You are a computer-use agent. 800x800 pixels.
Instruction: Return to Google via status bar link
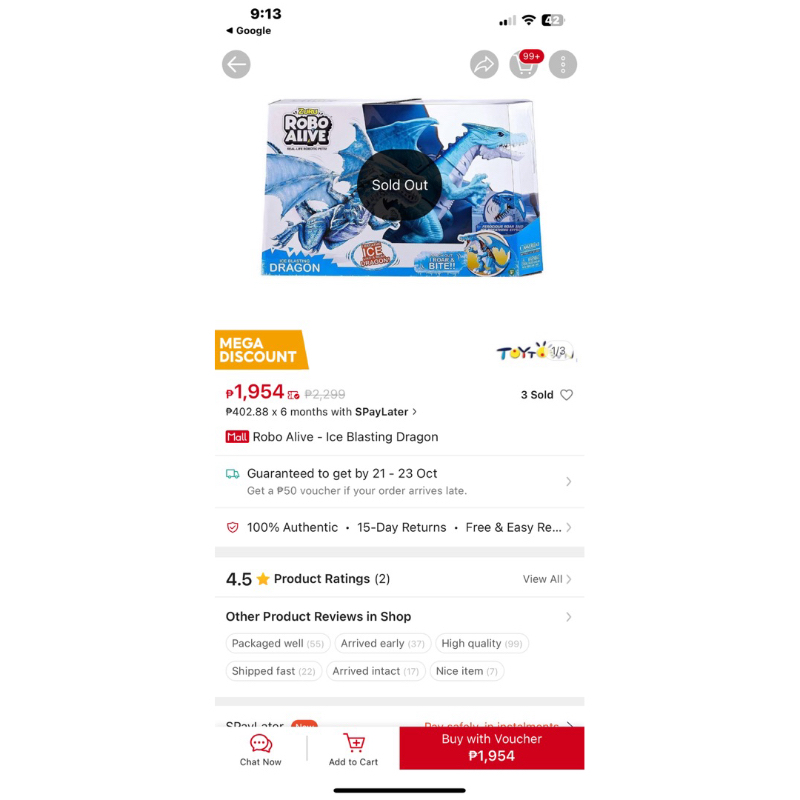[248, 31]
